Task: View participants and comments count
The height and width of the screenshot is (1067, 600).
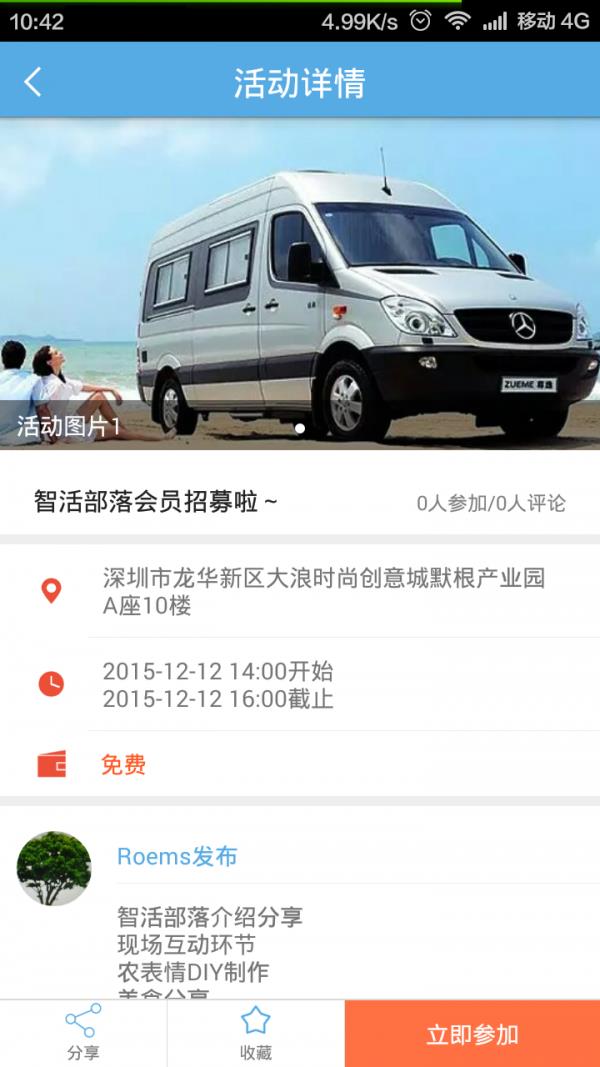Action: (x=490, y=503)
